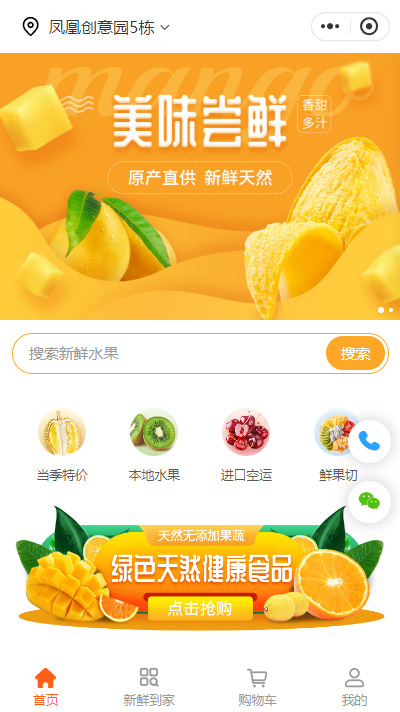Tap 点击抢购 on the green food banner

tap(200, 608)
